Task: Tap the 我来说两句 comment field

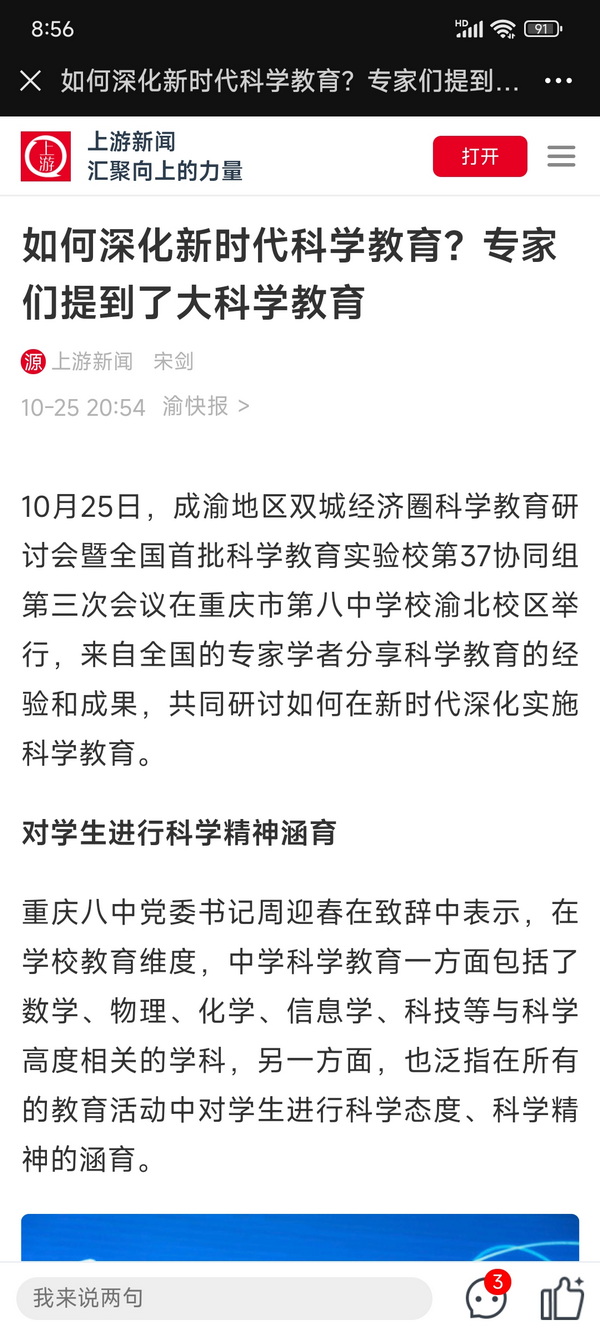Action: coord(225,1298)
